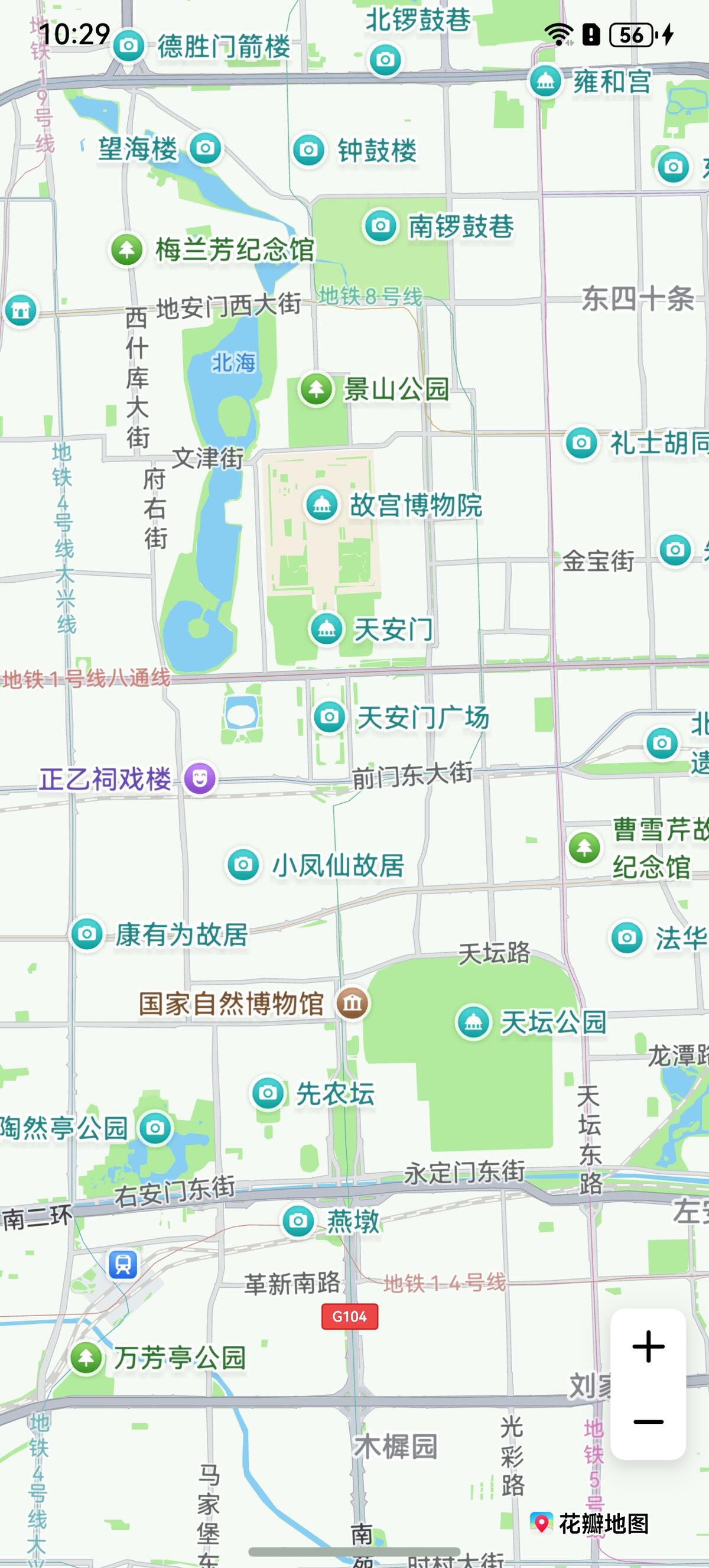Open the 南锣鼓巷 point of interest
709x1568 pixels.
(x=380, y=226)
